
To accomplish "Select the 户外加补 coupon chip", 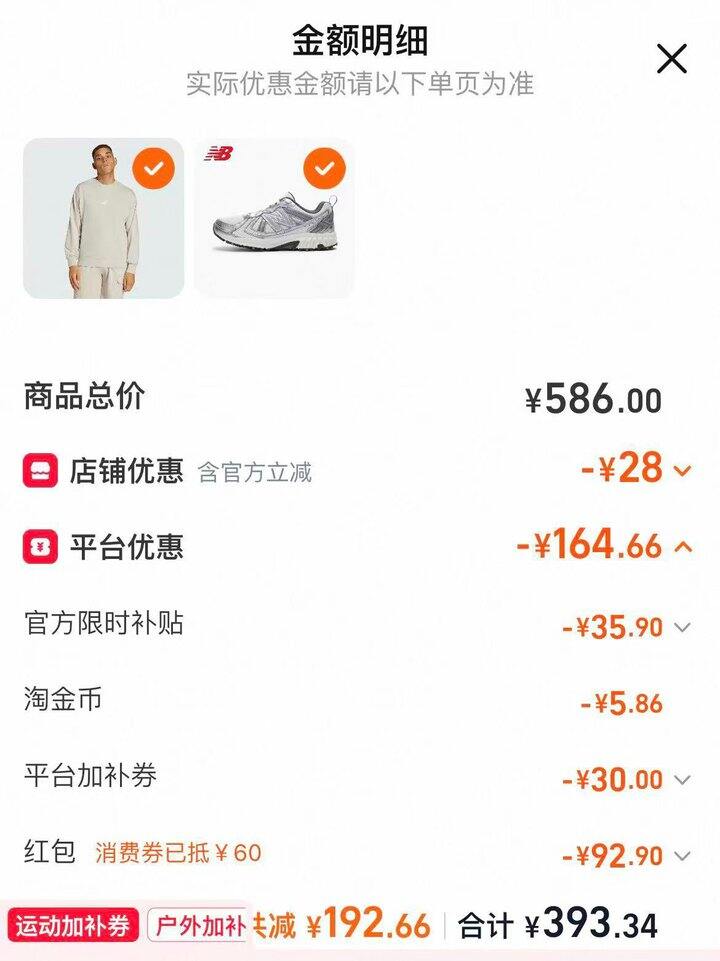I will tap(198, 926).
